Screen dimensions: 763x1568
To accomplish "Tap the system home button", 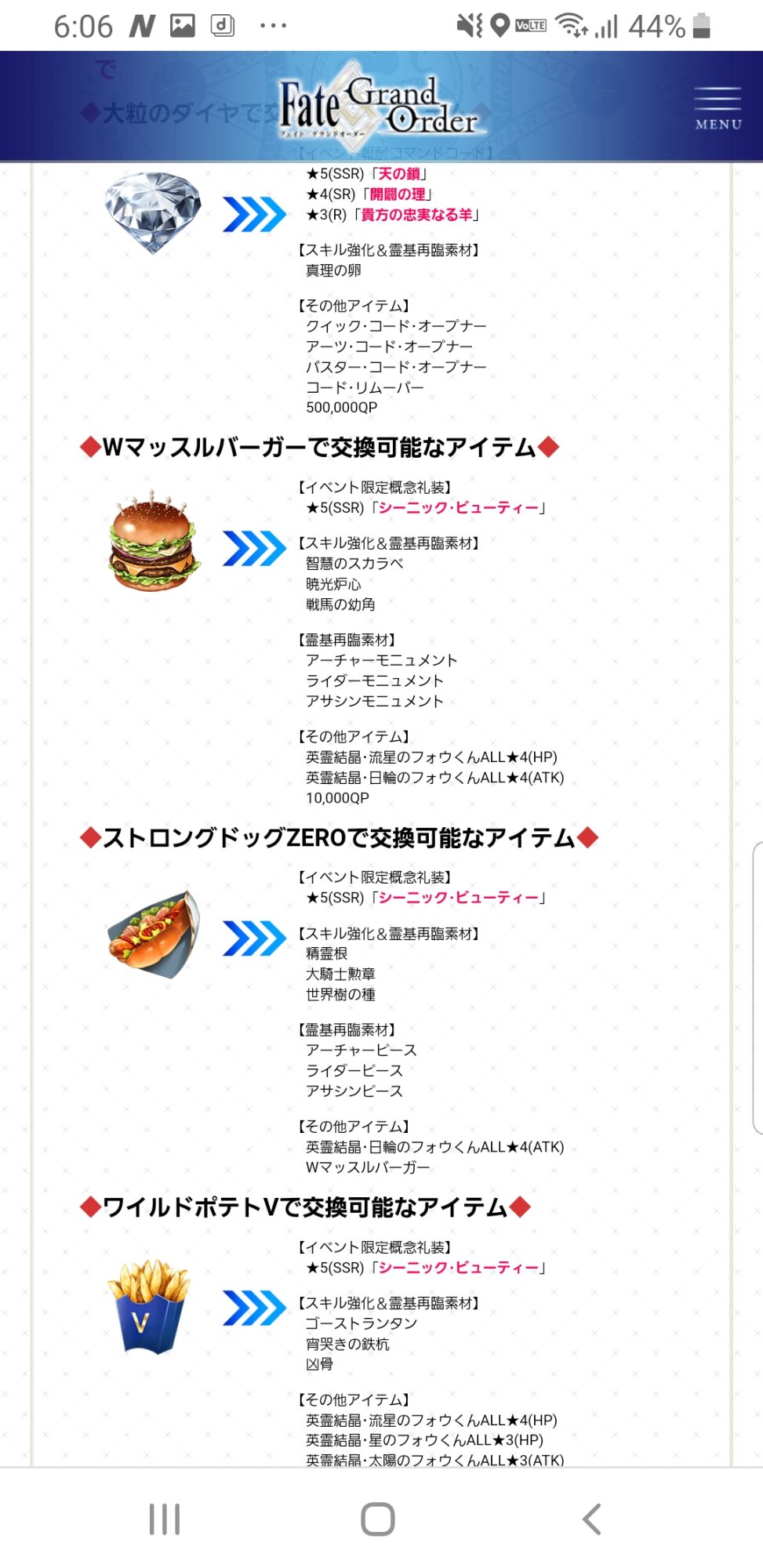I will tap(378, 1519).
